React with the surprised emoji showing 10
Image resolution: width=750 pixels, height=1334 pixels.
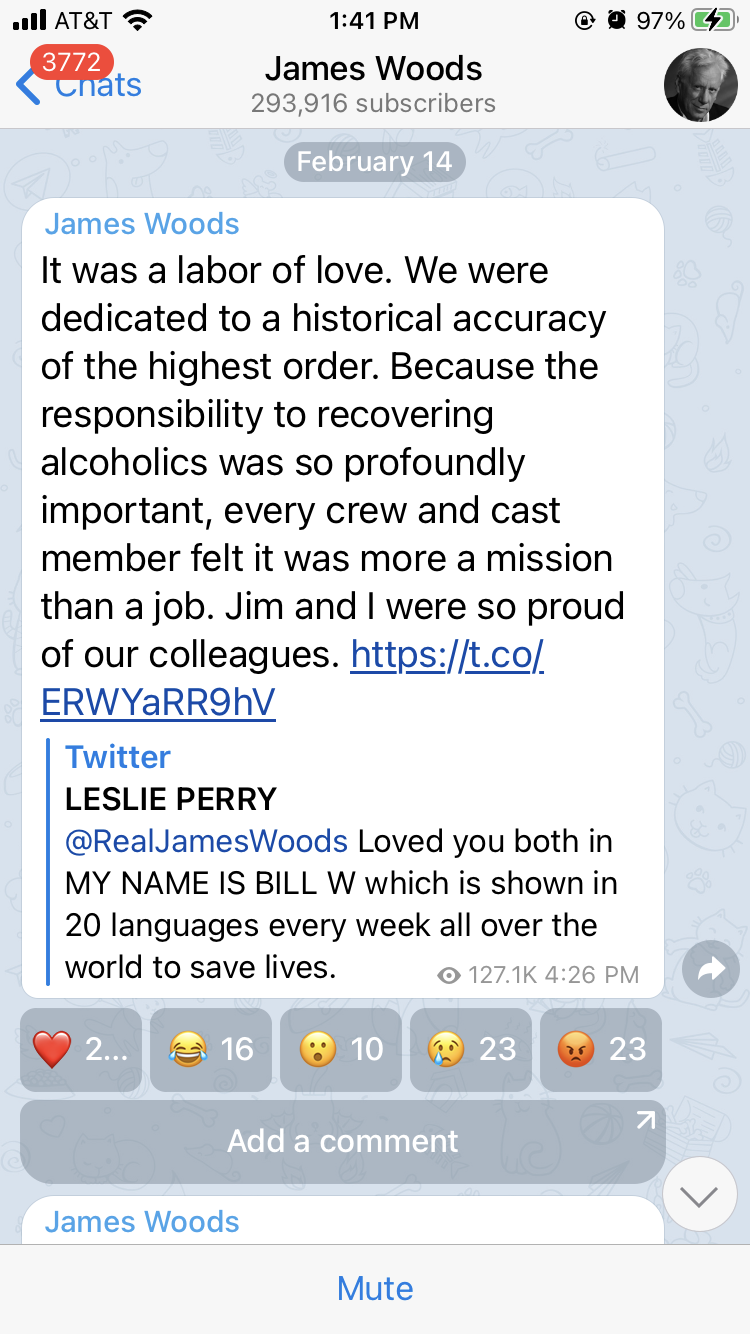pos(341,1049)
